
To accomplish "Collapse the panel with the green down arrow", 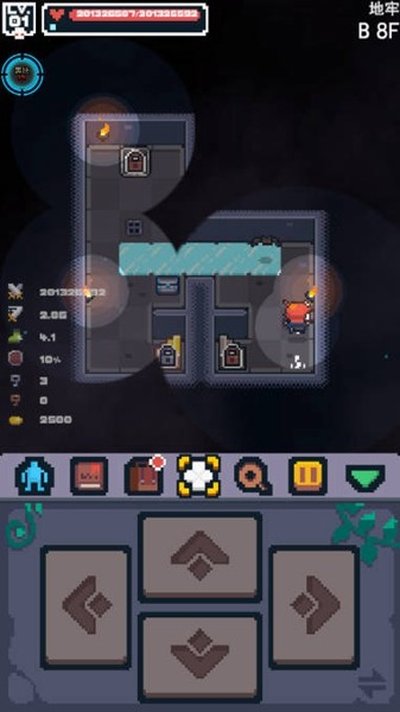I will pyautogui.click(x=365, y=476).
